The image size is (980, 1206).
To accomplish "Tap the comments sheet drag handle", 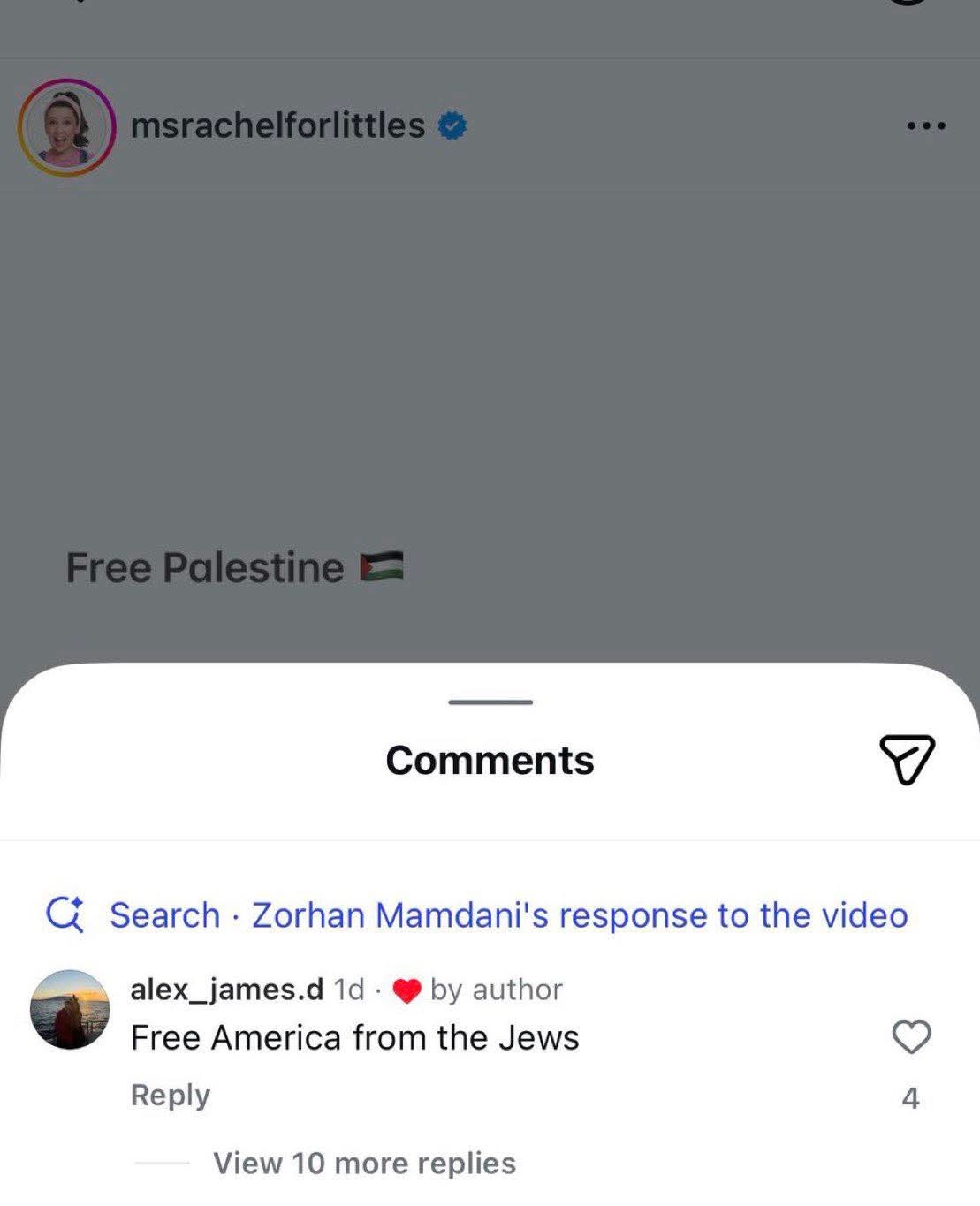I will (490, 702).
